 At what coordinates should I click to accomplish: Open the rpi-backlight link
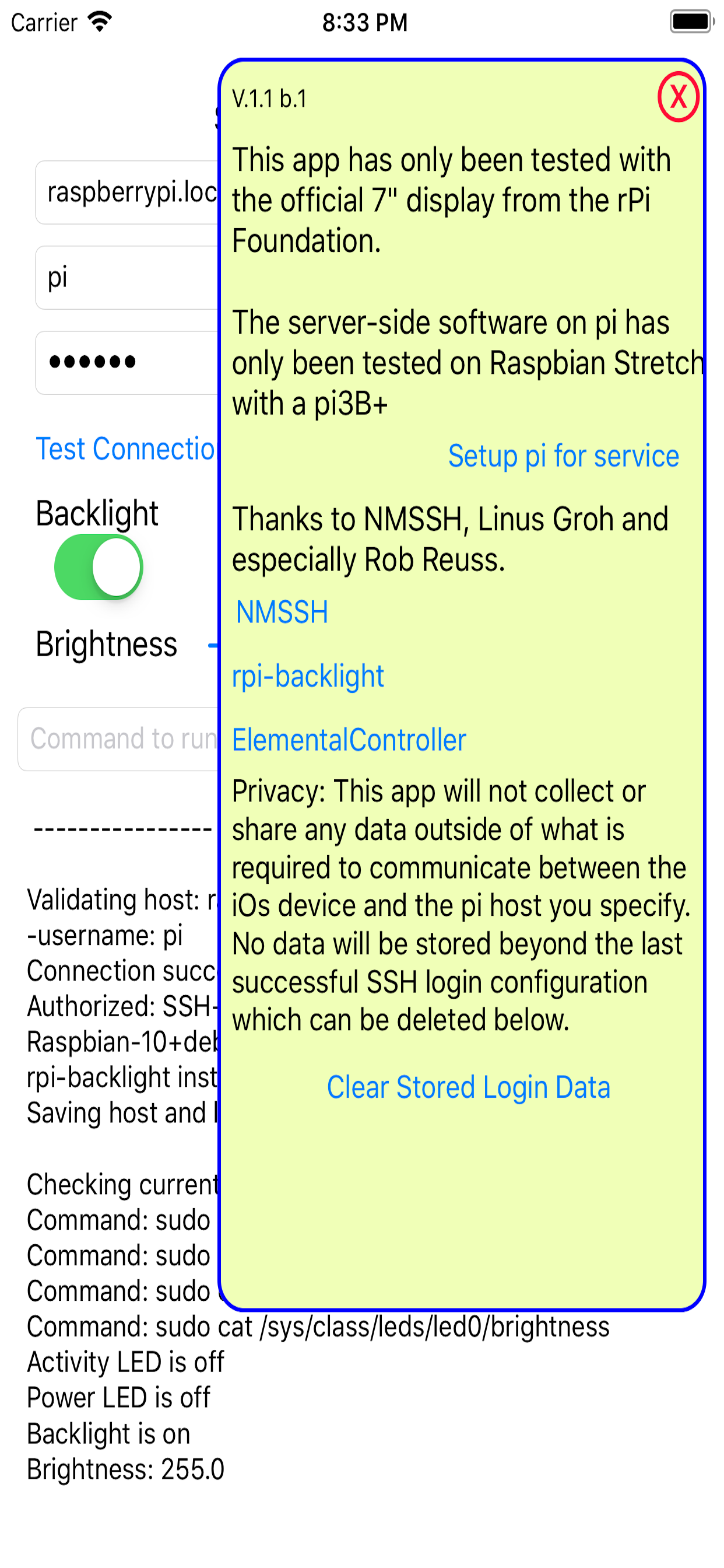pyautogui.click(x=308, y=675)
